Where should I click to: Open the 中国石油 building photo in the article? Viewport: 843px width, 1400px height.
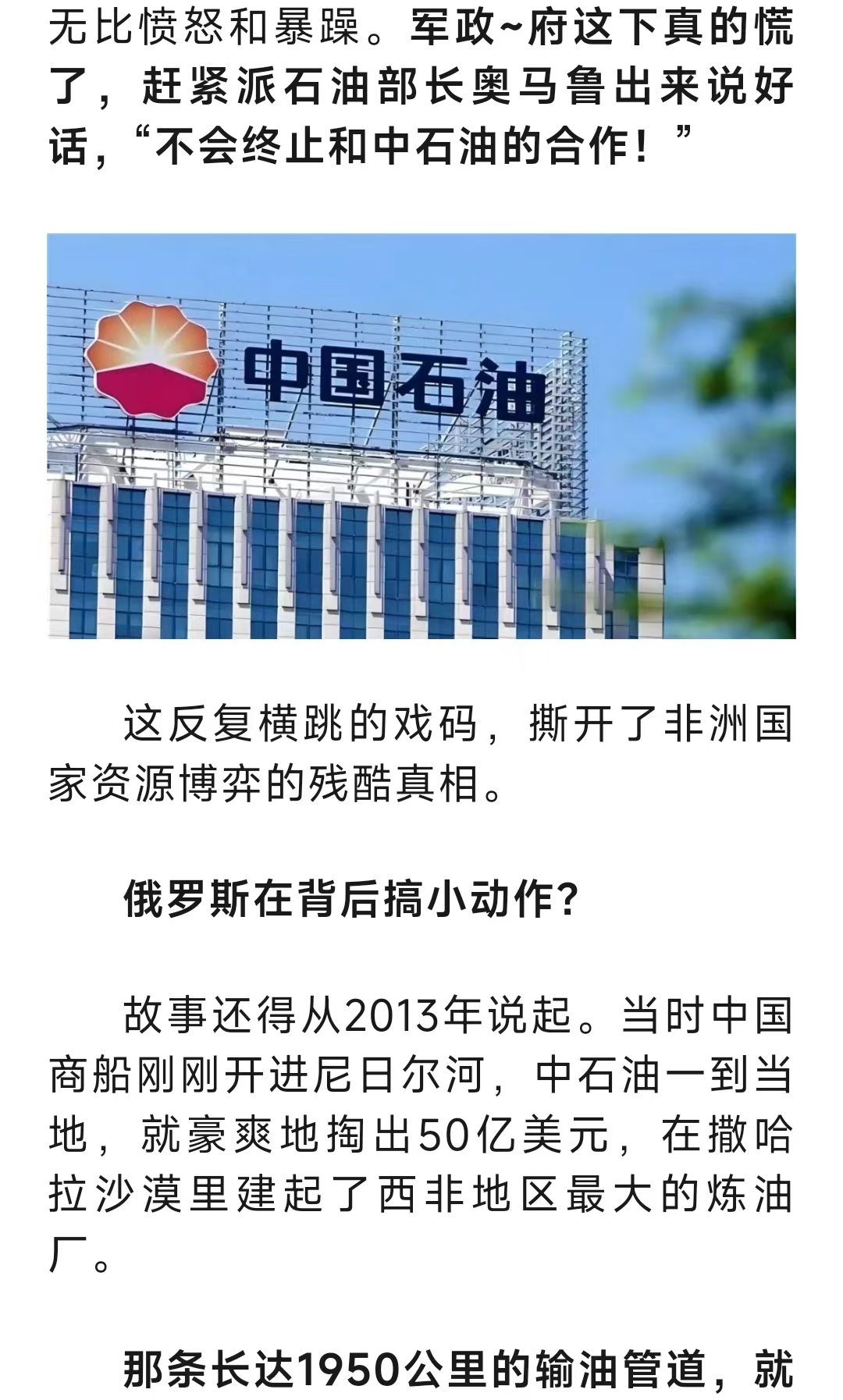pyautogui.click(x=421, y=435)
